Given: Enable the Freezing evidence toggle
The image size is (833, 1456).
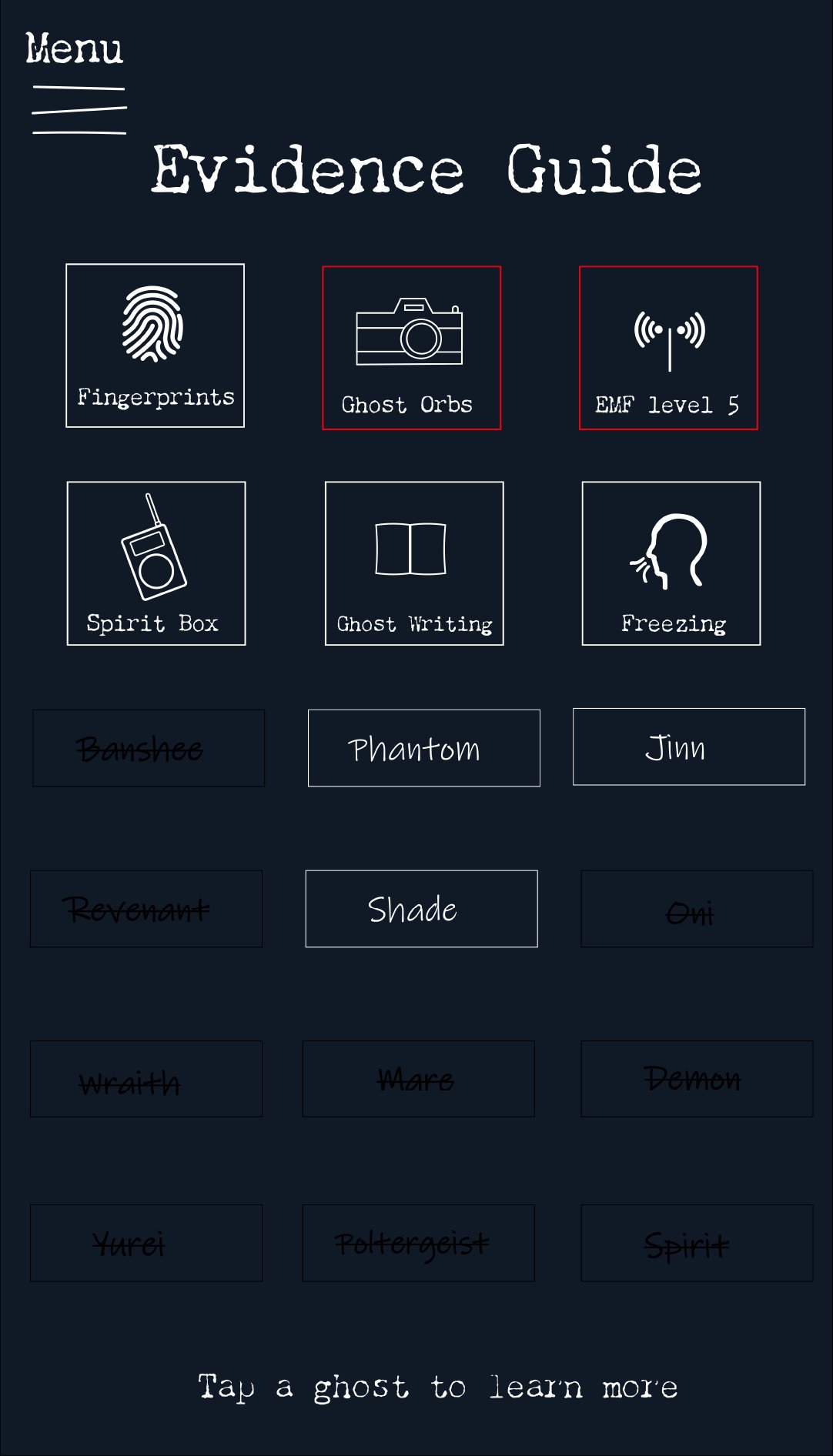Looking at the screenshot, I should [x=671, y=563].
